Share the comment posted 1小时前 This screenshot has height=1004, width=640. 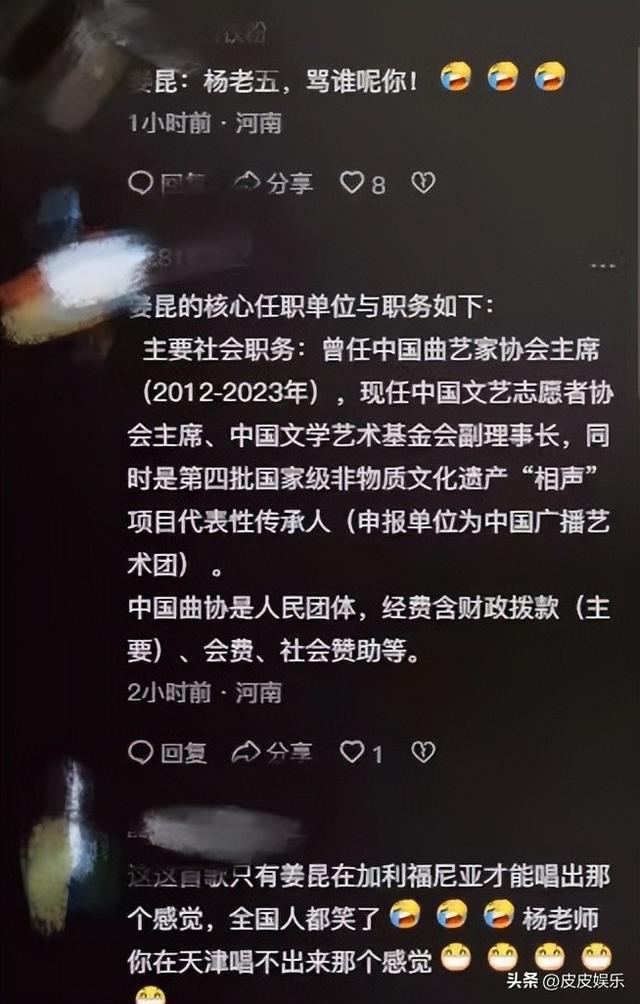(x=273, y=183)
